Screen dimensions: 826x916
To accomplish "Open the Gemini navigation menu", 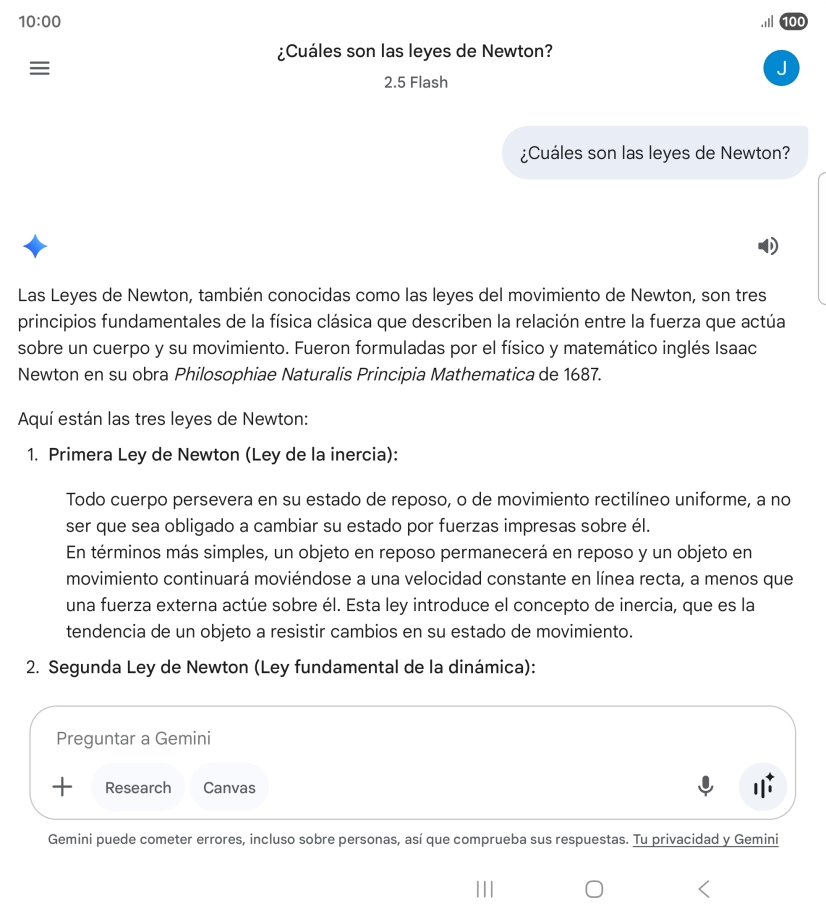I will pos(39,68).
